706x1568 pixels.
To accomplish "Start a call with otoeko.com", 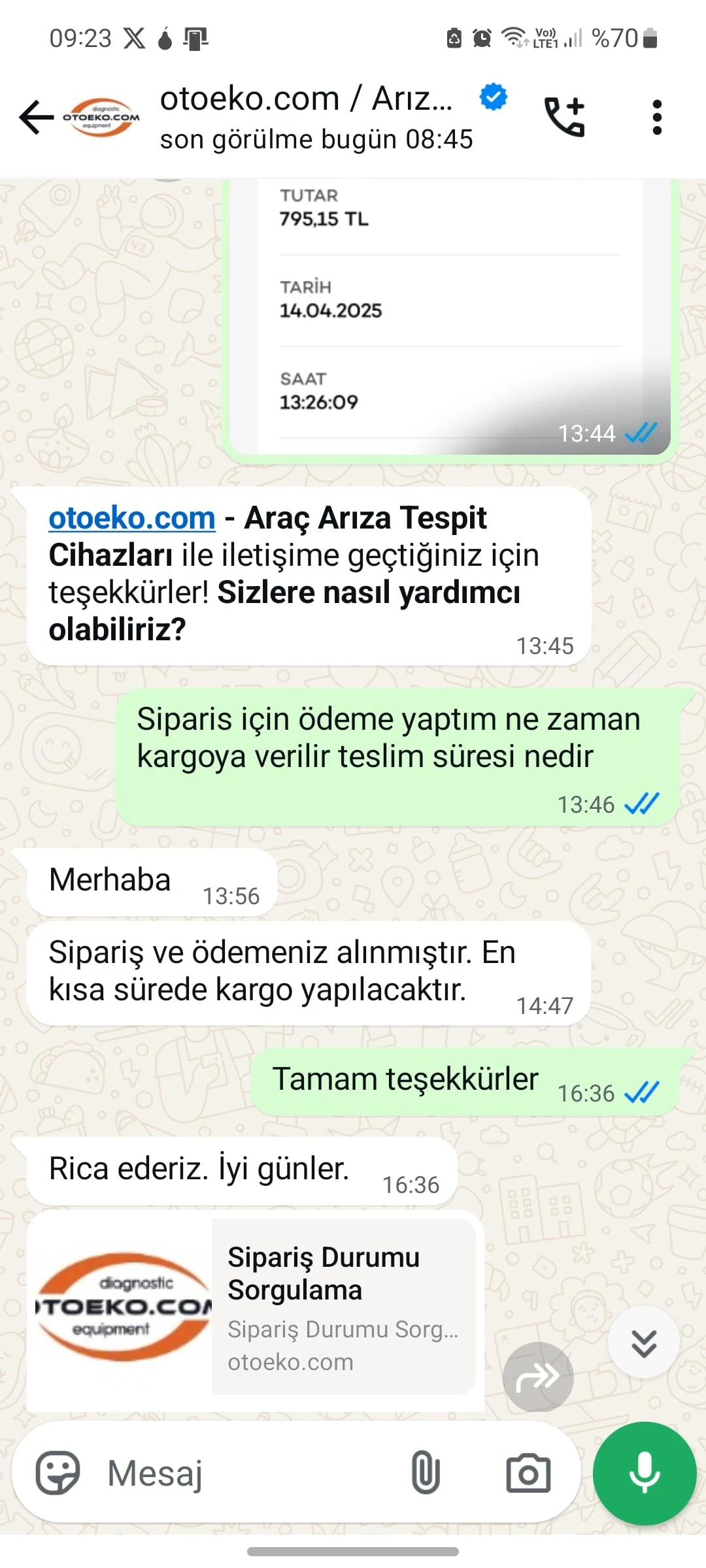I will [565, 118].
